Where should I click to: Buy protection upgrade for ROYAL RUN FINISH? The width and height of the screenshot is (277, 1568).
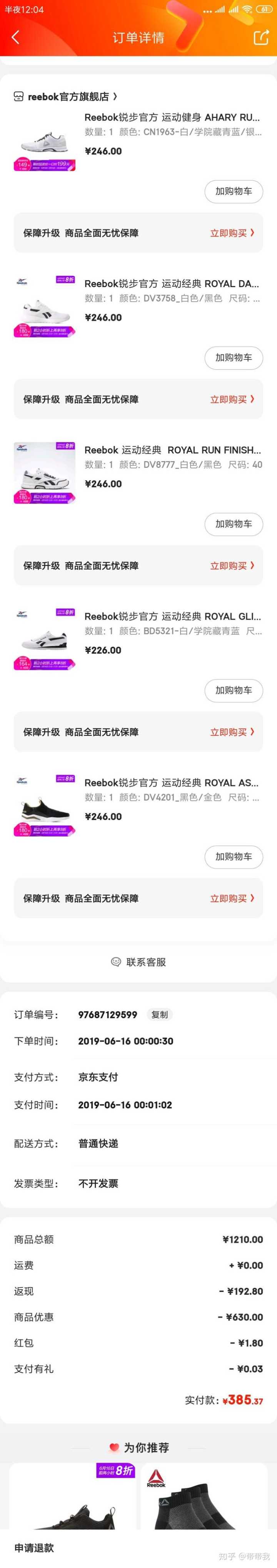click(x=232, y=566)
